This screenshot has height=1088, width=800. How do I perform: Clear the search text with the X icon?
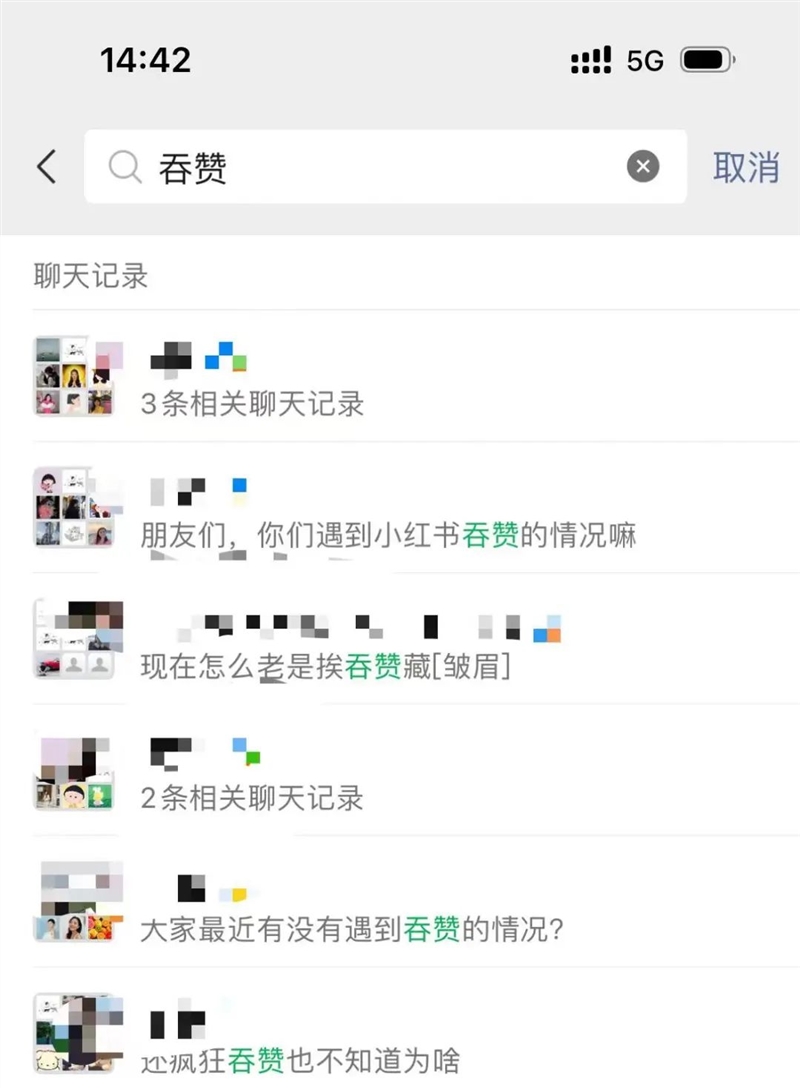(x=643, y=167)
